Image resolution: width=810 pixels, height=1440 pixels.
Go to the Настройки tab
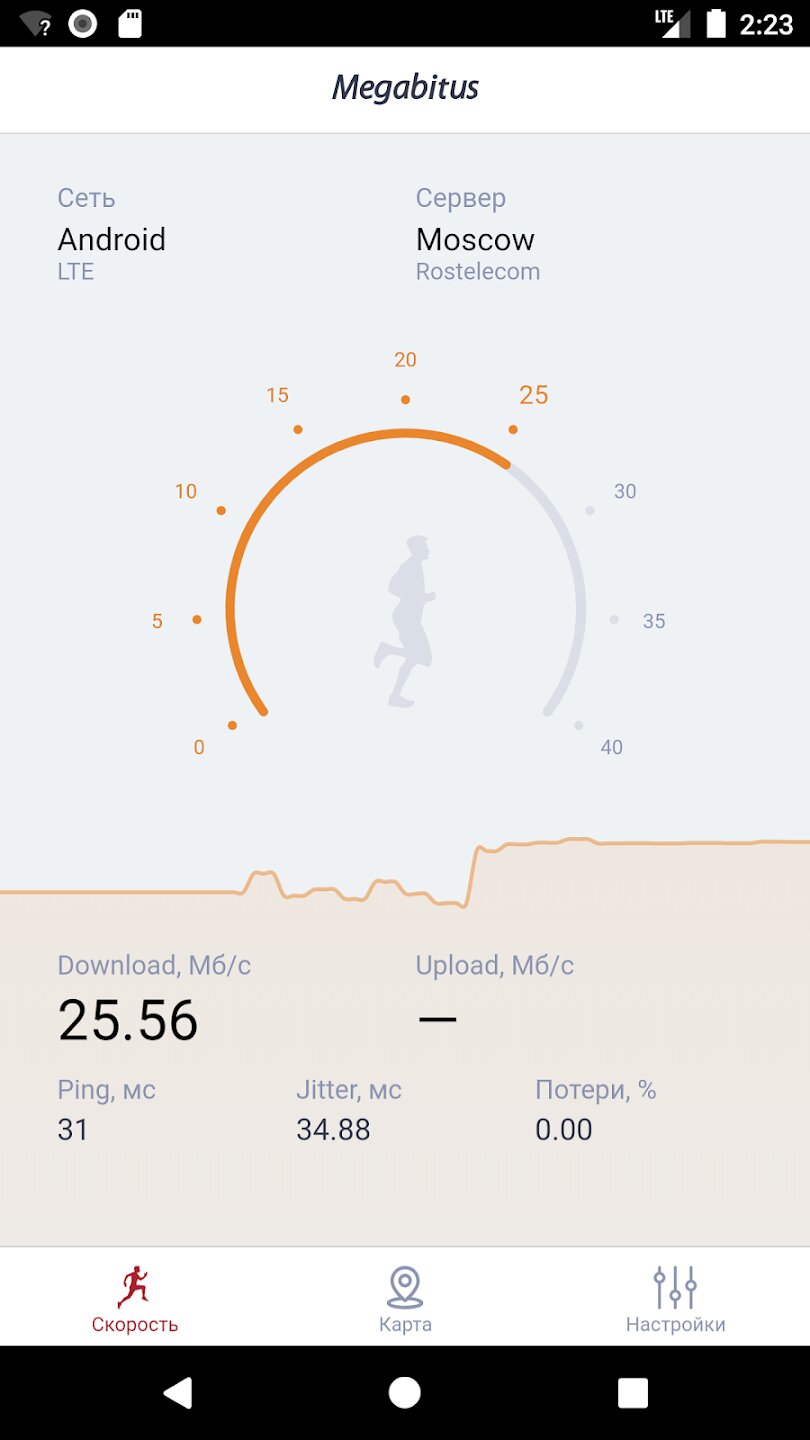[675, 1298]
